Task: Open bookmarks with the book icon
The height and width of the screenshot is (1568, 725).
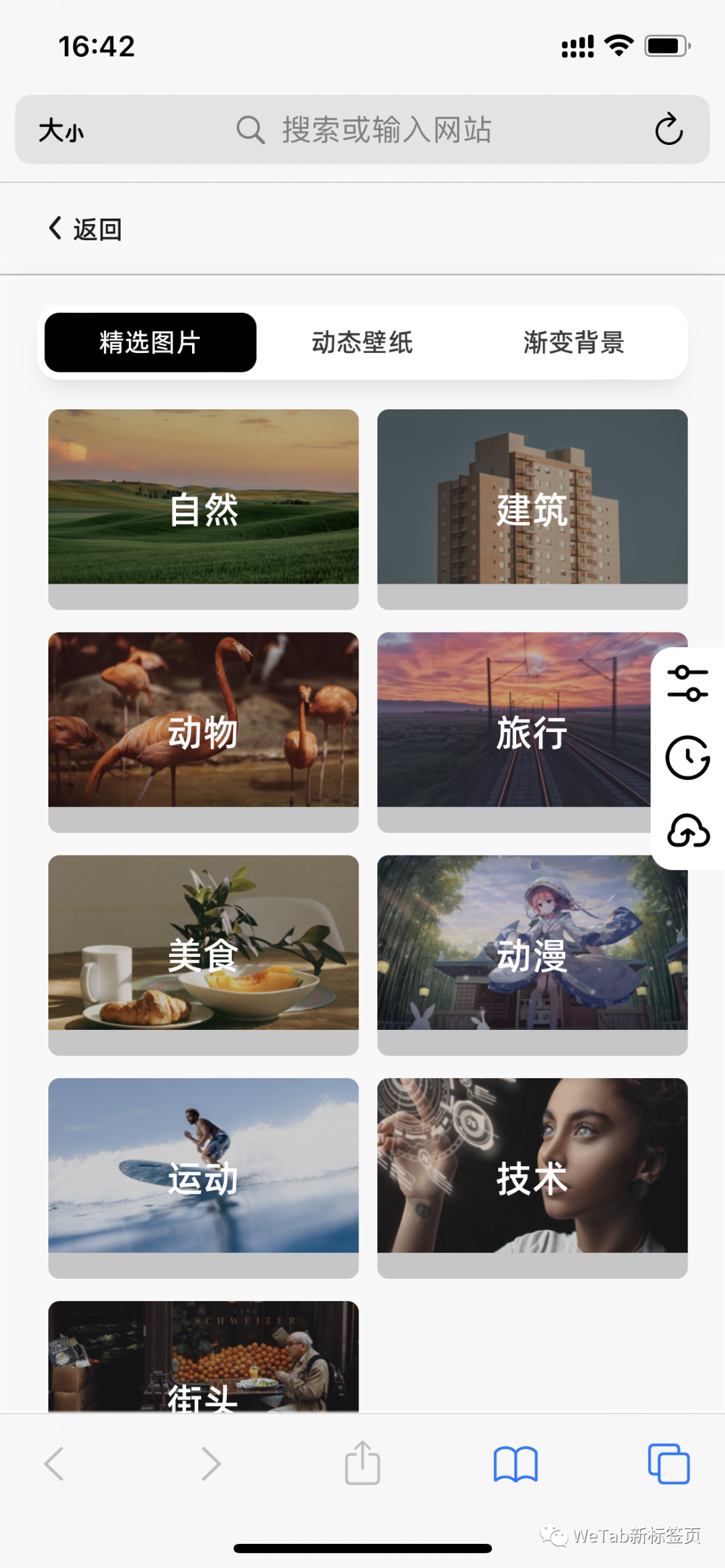Action: [x=516, y=1465]
